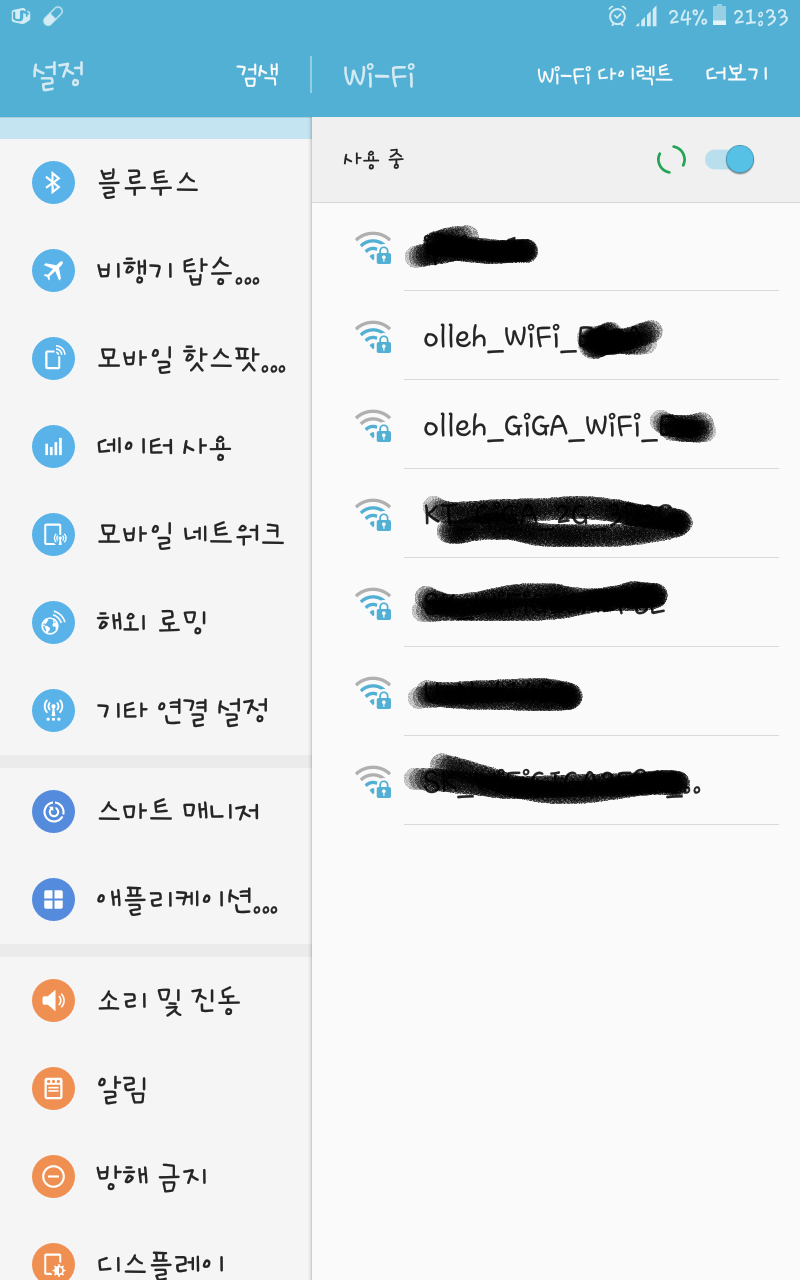
Task: Open Wi-Fi 다이렉트
Action: (604, 75)
